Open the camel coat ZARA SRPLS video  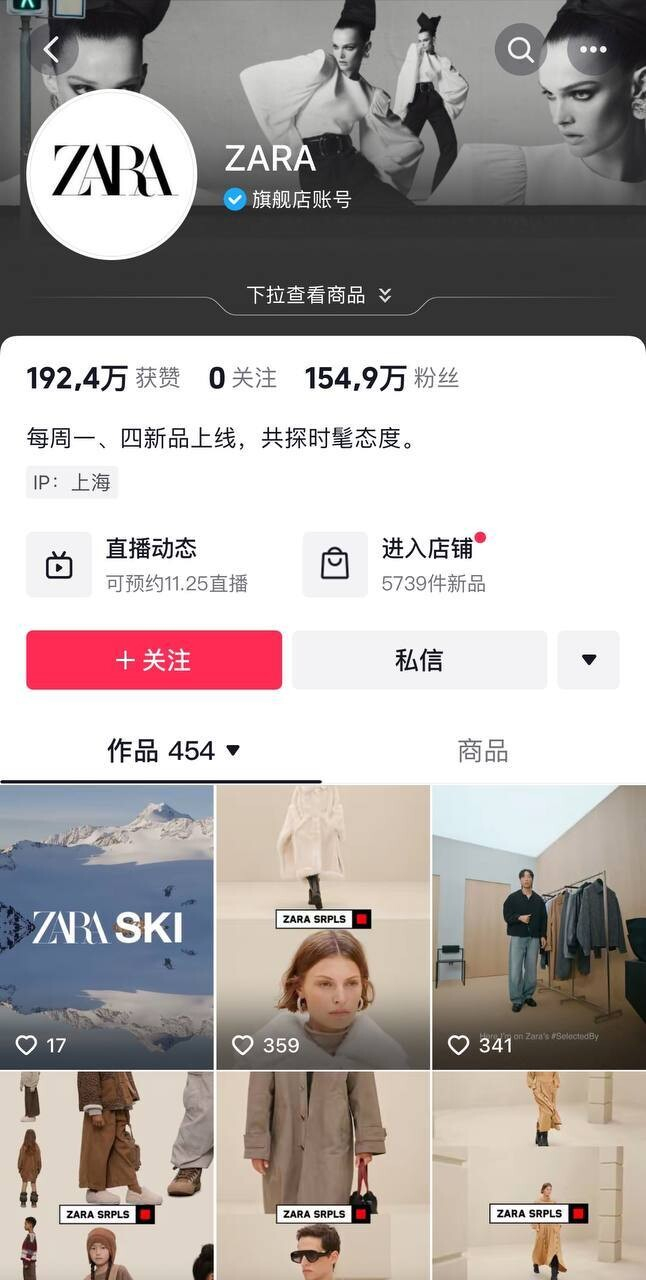point(539,1175)
